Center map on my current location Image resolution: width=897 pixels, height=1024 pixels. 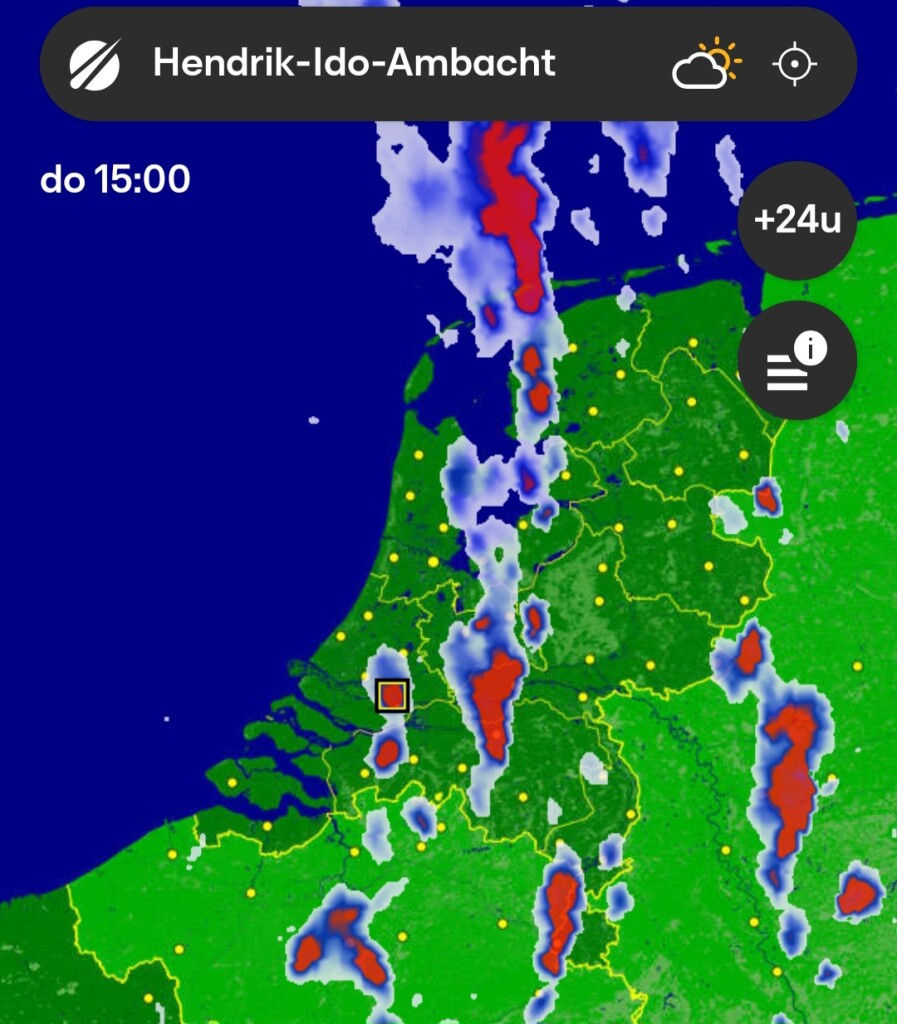795,64
